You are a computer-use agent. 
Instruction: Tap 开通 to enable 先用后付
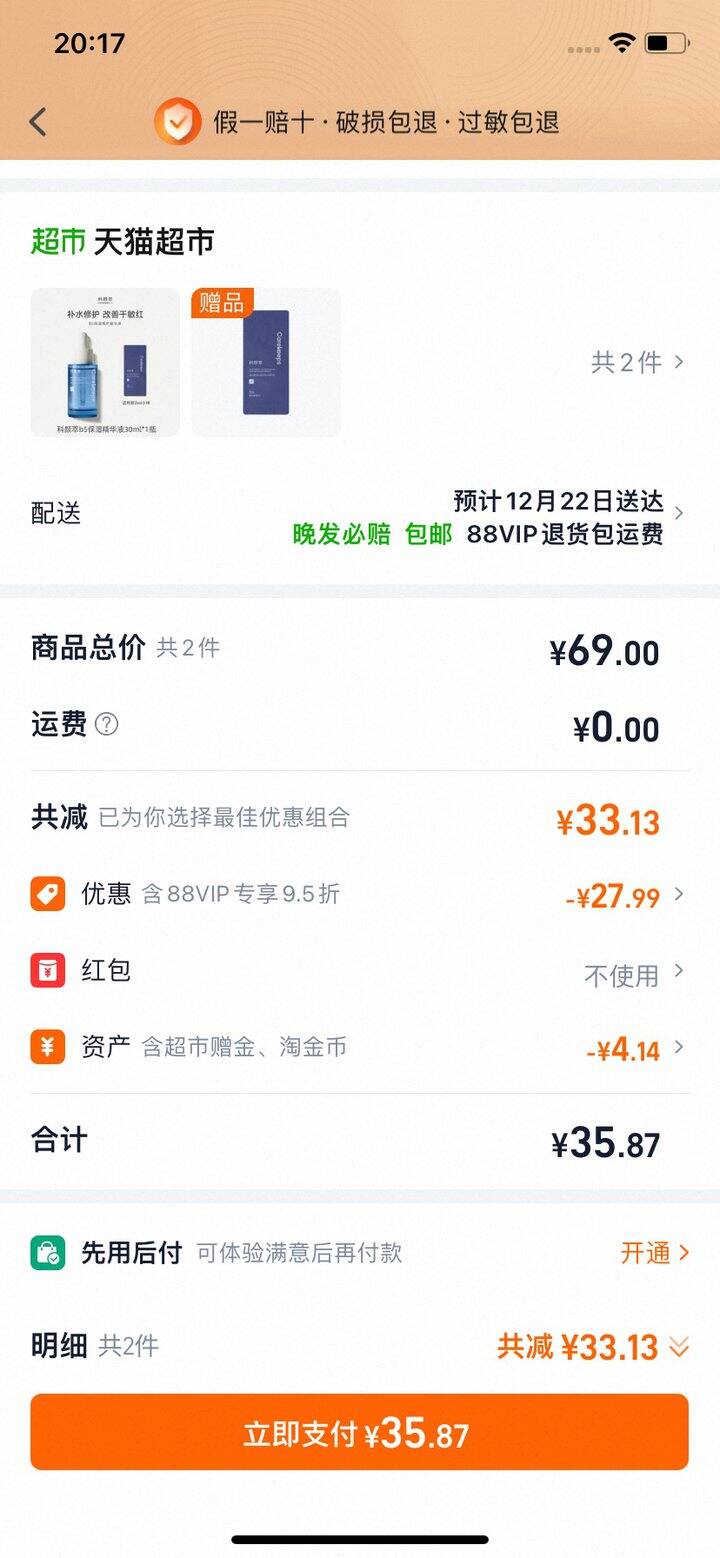coord(654,1253)
